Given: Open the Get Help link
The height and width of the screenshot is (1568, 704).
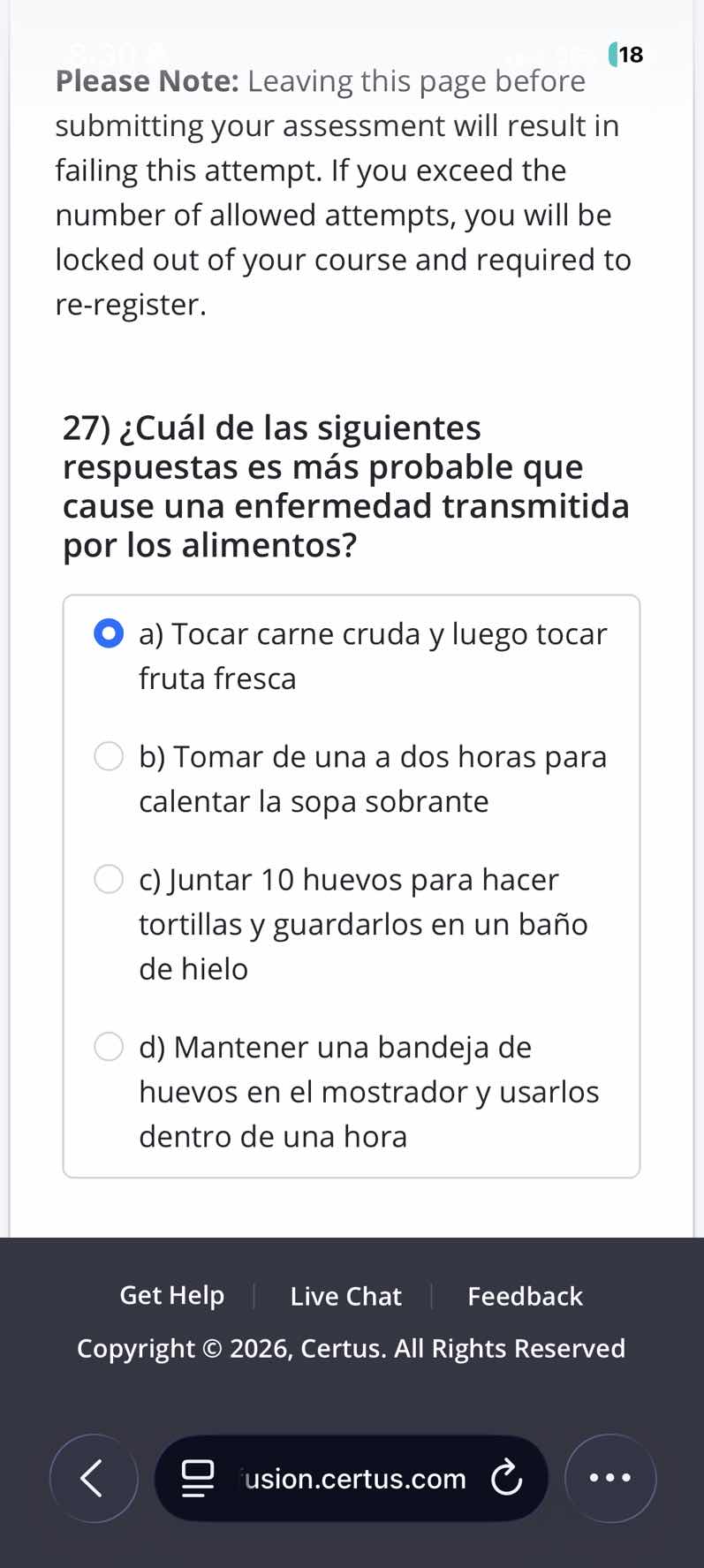Looking at the screenshot, I should [x=172, y=1296].
